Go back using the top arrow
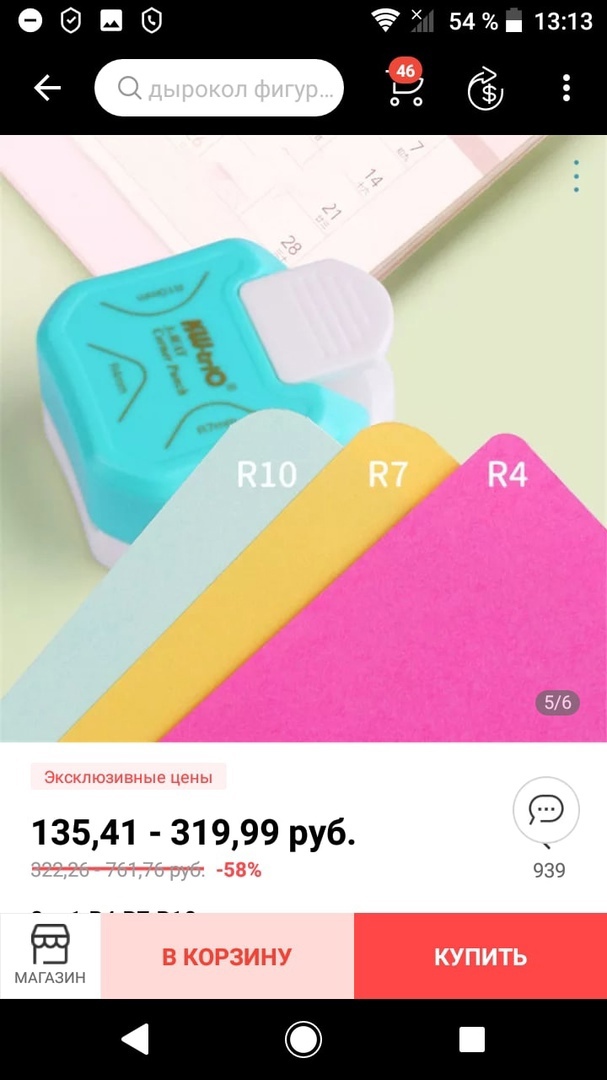This screenshot has height=1080, width=607. [x=47, y=88]
